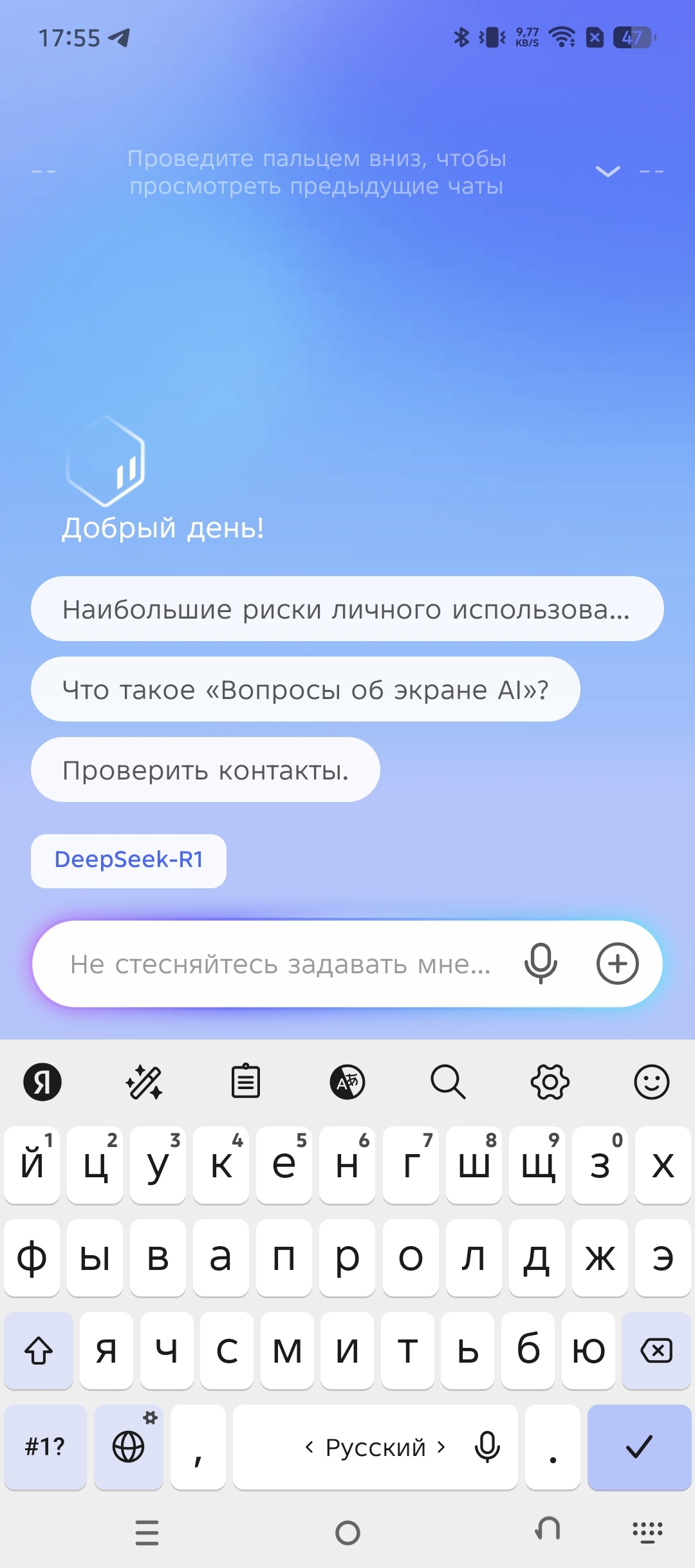Viewport: 695px width, 1568px height.
Task: Open search from the keyboard toolbar
Action: 449,1081
